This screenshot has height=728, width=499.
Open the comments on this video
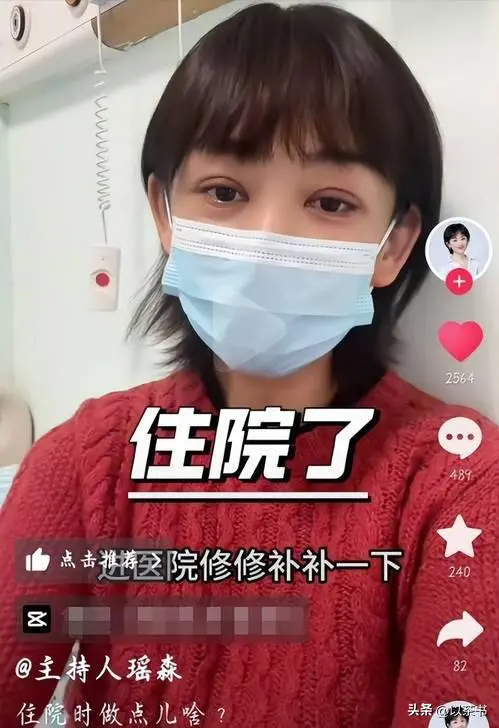click(460, 437)
